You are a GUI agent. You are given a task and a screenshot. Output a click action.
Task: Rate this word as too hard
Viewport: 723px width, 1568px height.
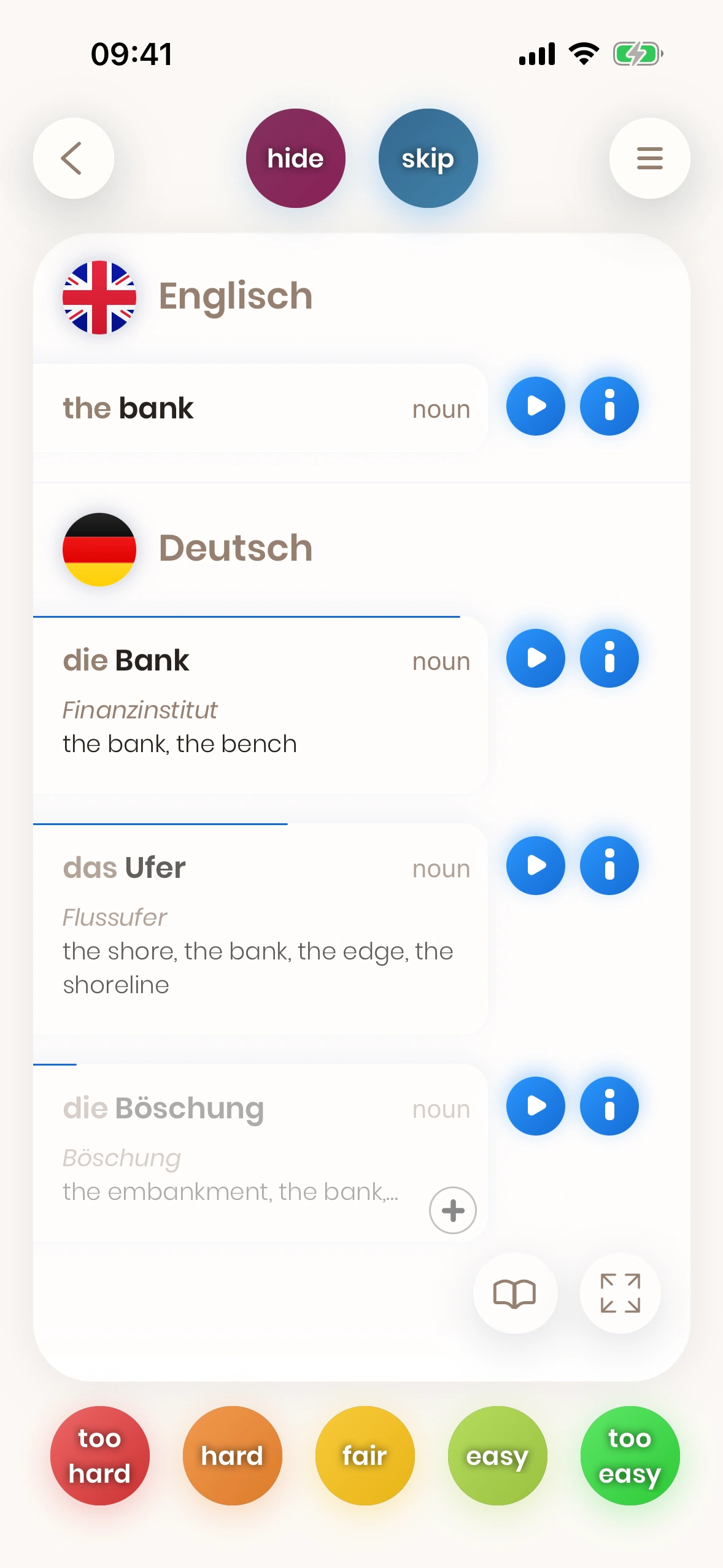[99, 1455]
